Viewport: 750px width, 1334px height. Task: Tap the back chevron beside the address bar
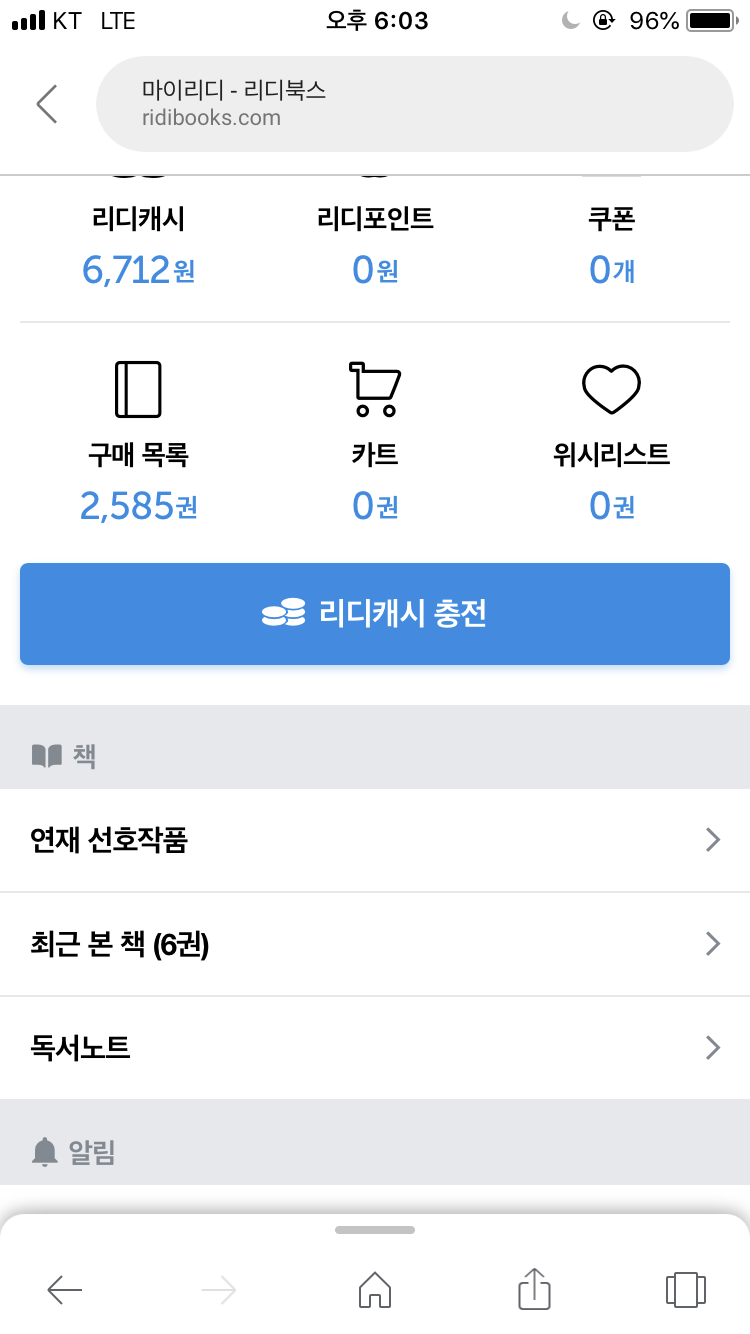[x=47, y=104]
